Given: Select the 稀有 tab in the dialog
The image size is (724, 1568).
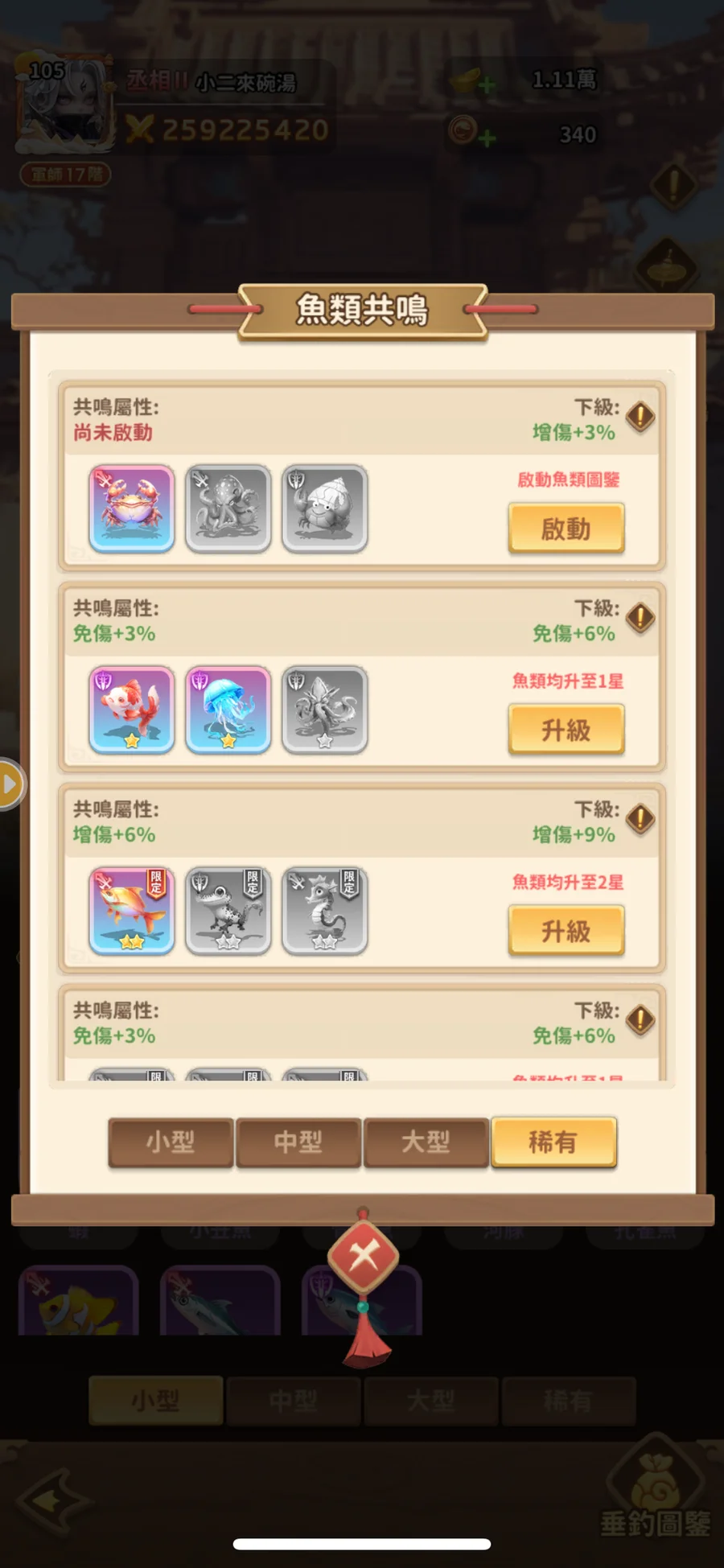Looking at the screenshot, I should (x=553, y=1141).
